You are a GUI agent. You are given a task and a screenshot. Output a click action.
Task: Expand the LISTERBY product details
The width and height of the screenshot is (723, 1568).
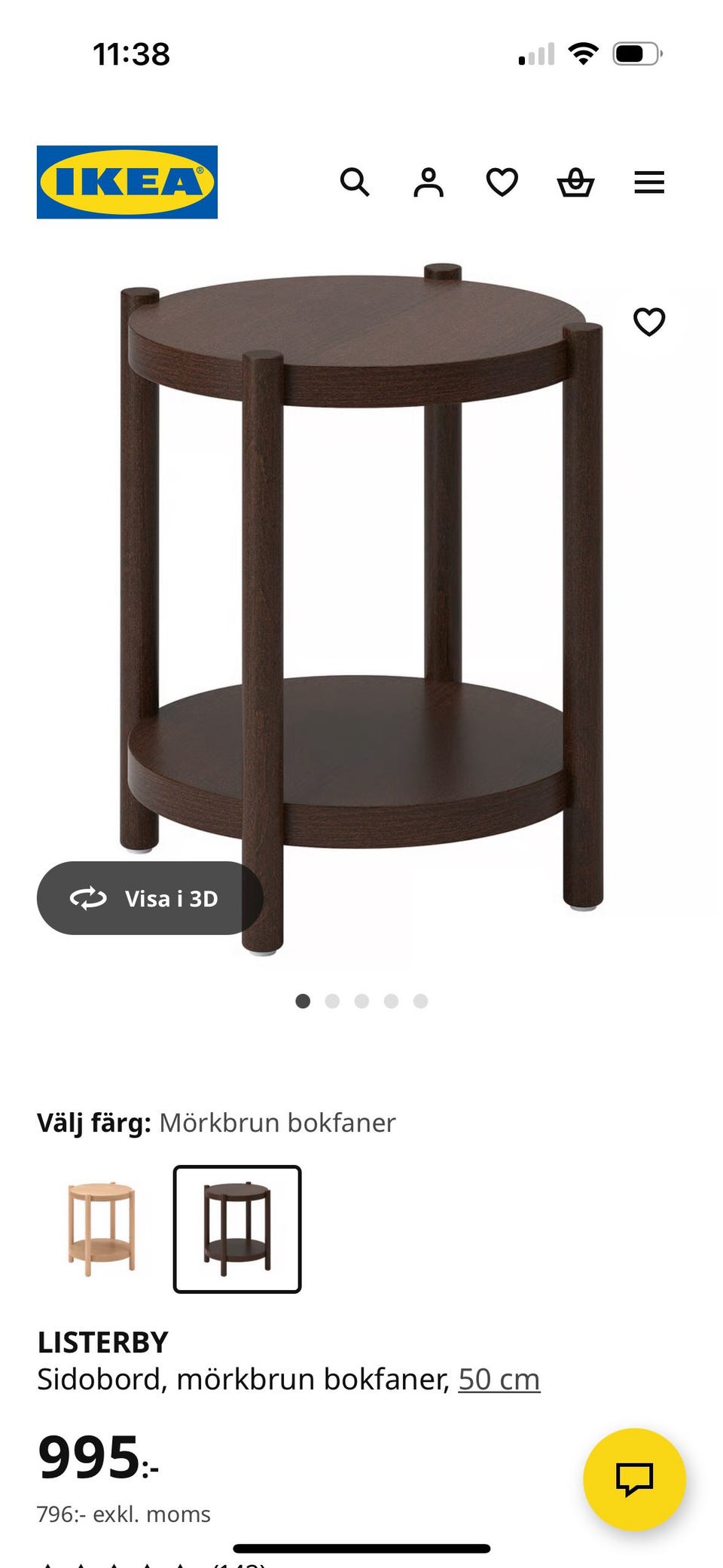click(103, 1340)
